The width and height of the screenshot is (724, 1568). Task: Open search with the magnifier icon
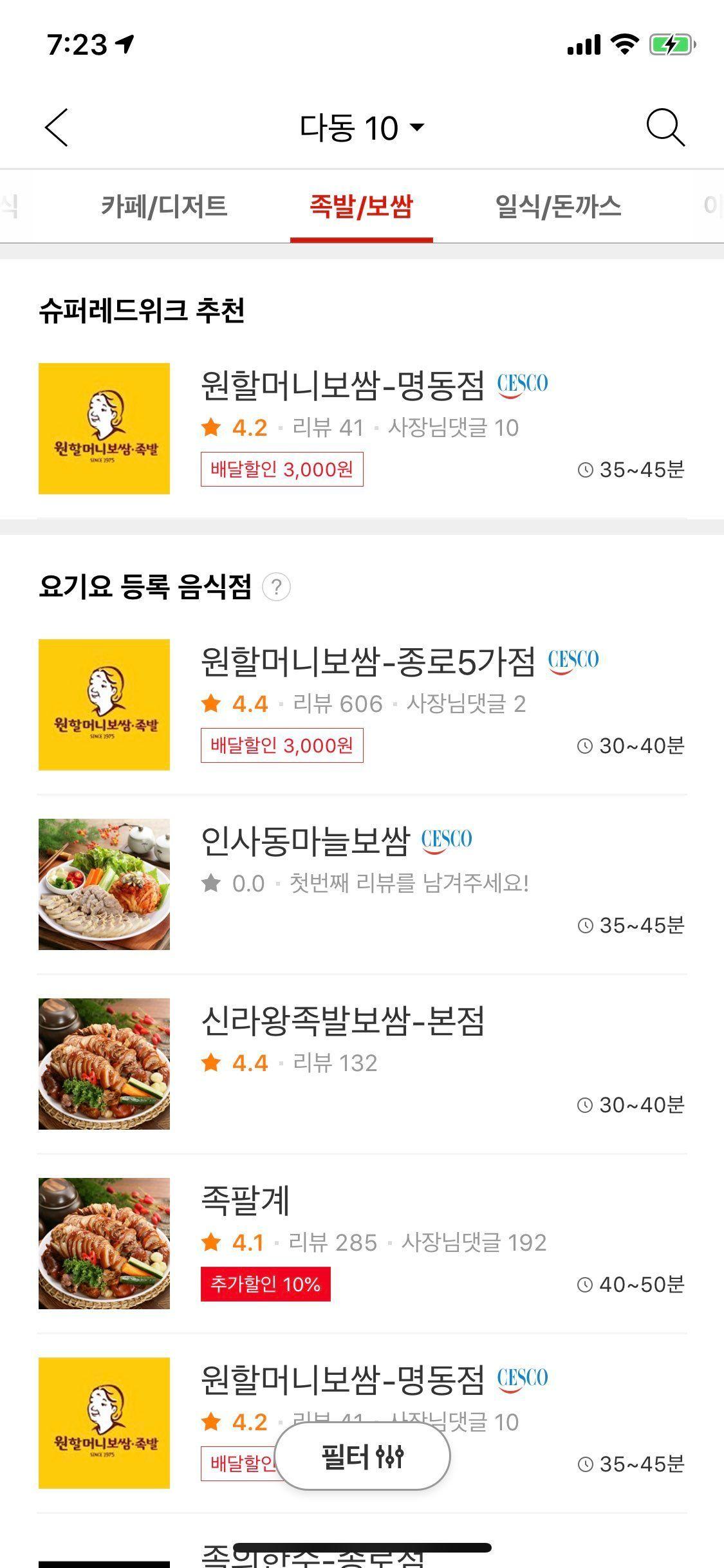pos(665,127)
